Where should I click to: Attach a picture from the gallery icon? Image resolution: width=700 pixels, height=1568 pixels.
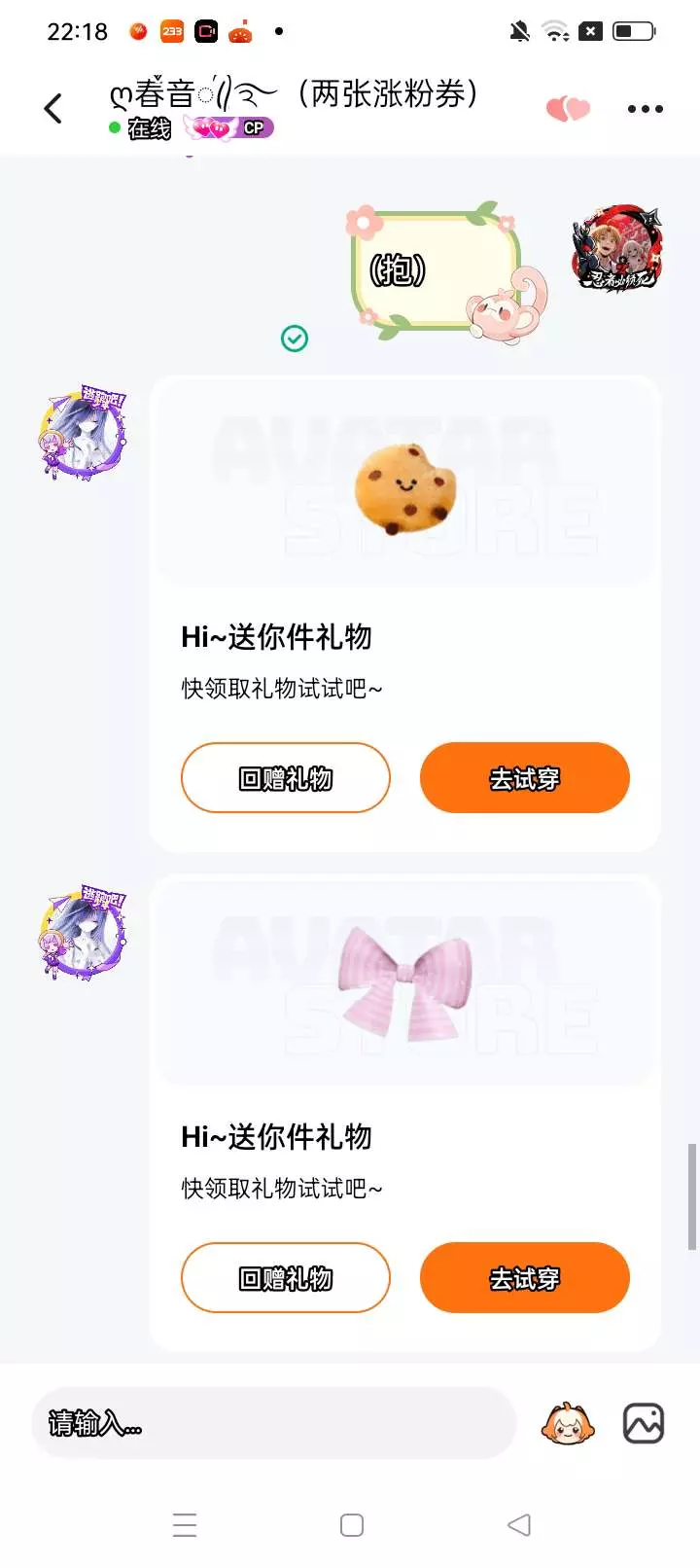[x=644, y=1424]
